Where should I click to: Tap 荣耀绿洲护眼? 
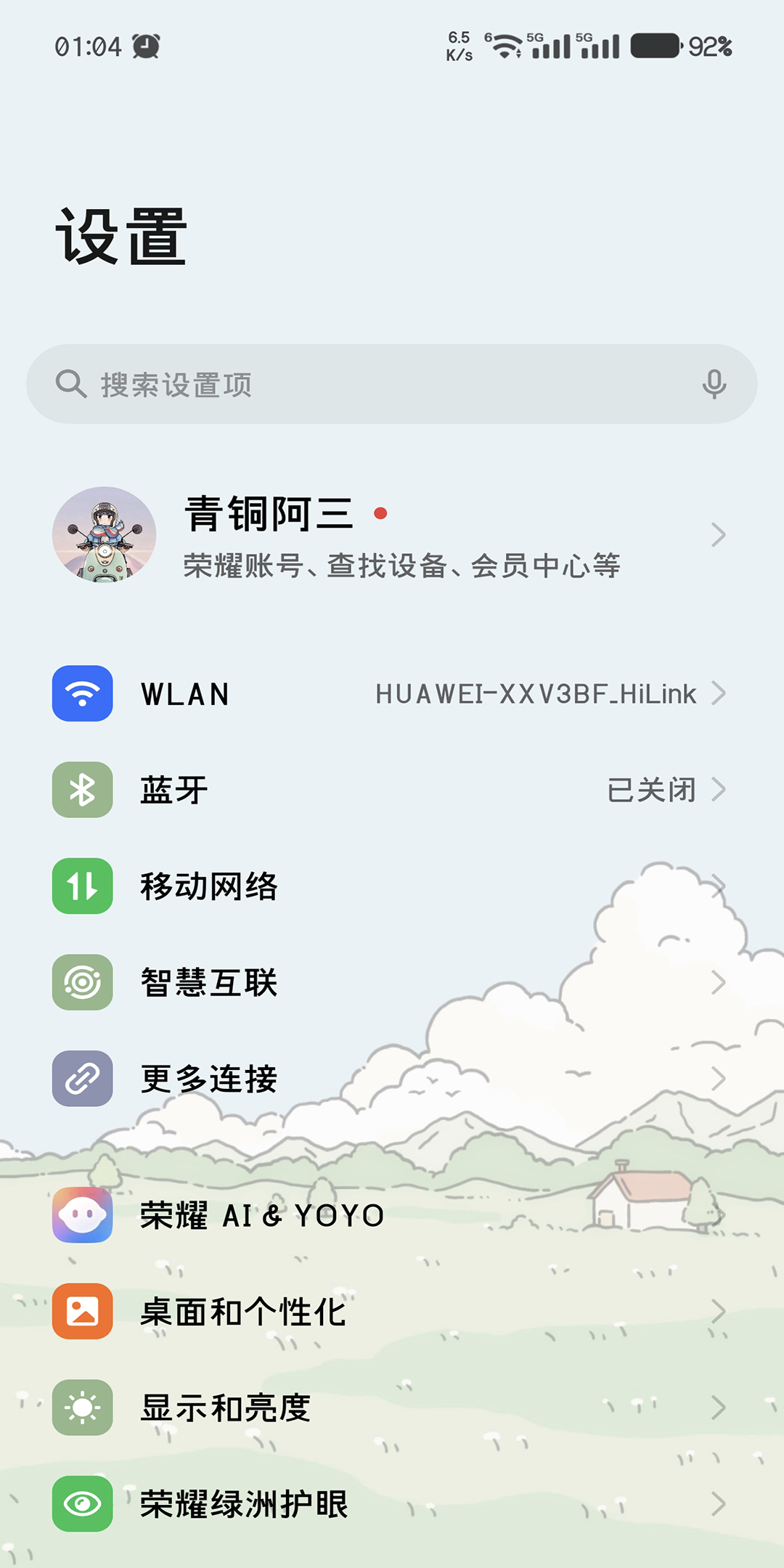(x=392, y=1504)
